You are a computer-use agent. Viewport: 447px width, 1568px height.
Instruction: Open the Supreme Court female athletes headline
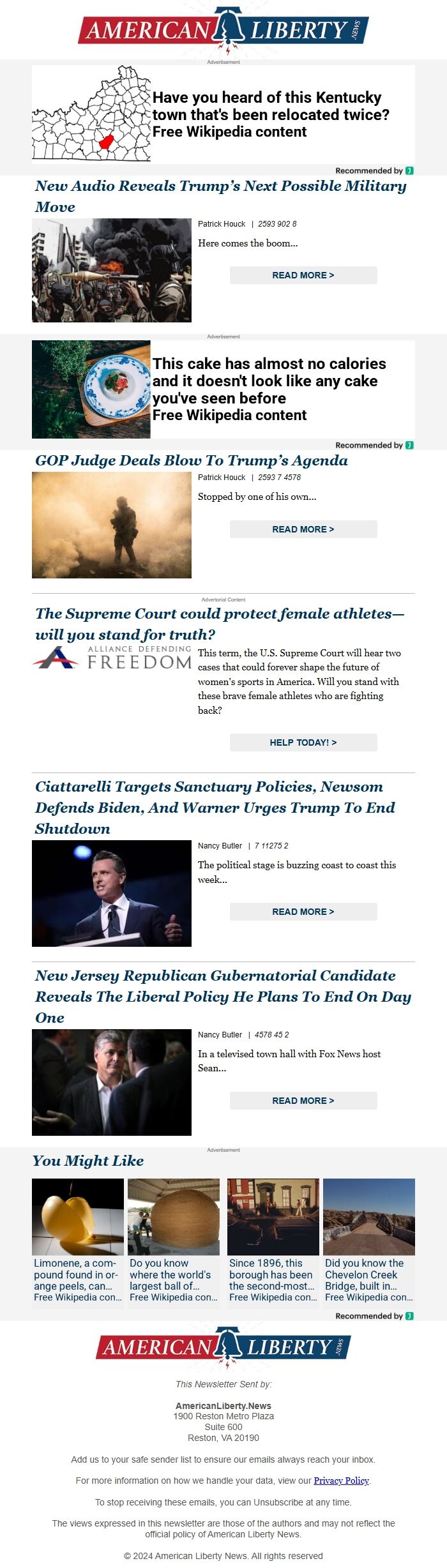coord(219,624)
